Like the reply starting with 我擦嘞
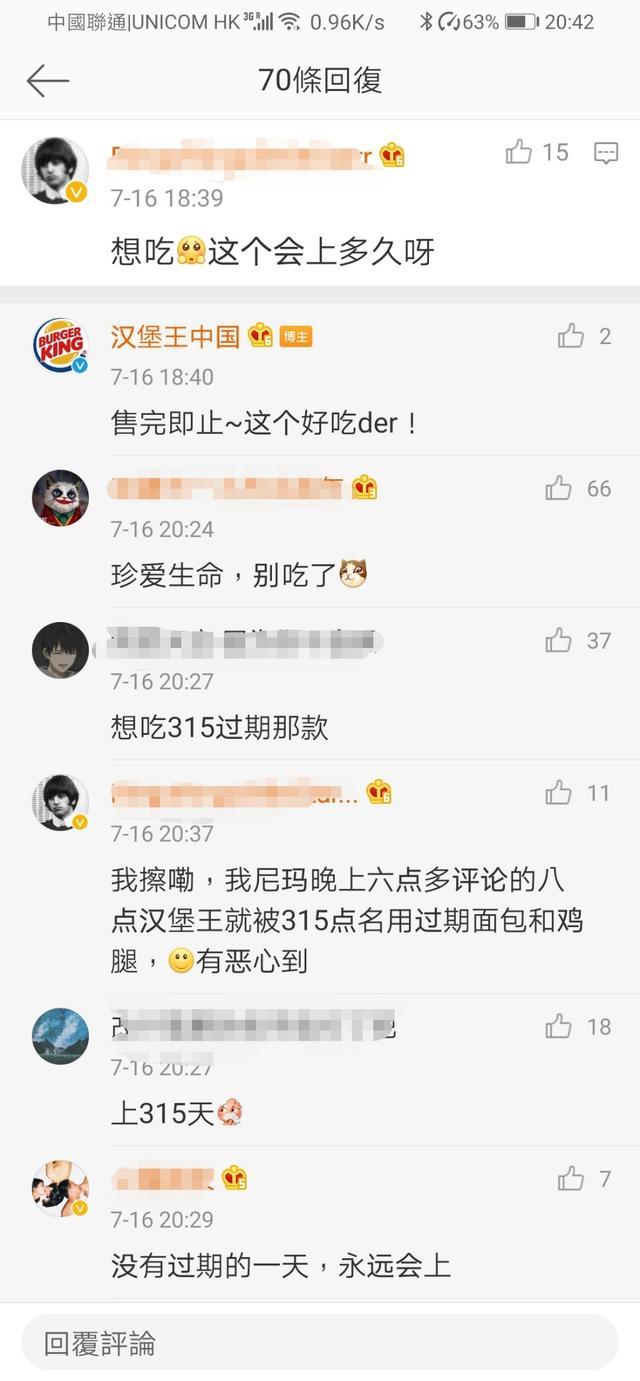Screen dimensions: 640x1381 pos(559,793)
